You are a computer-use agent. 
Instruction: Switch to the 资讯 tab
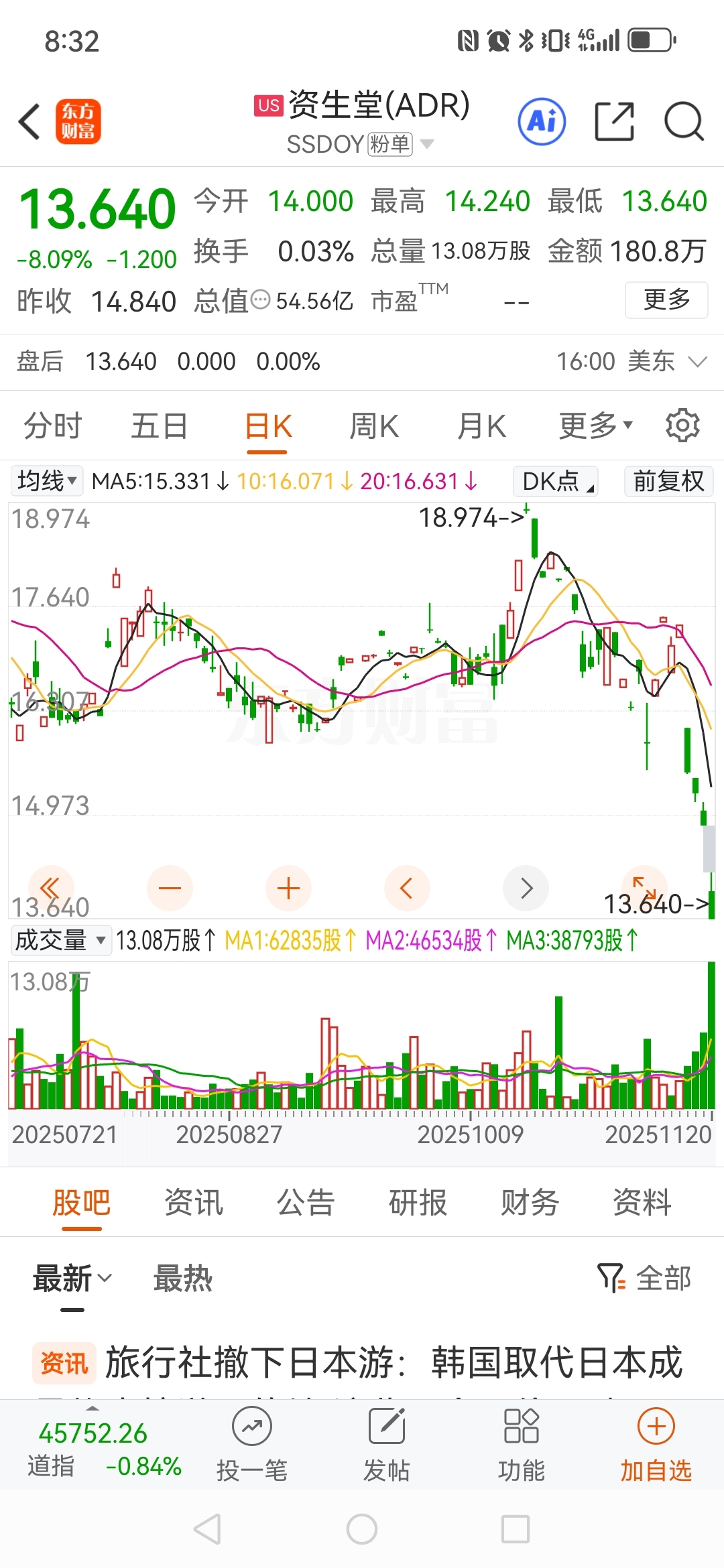tap(194, 1202)
